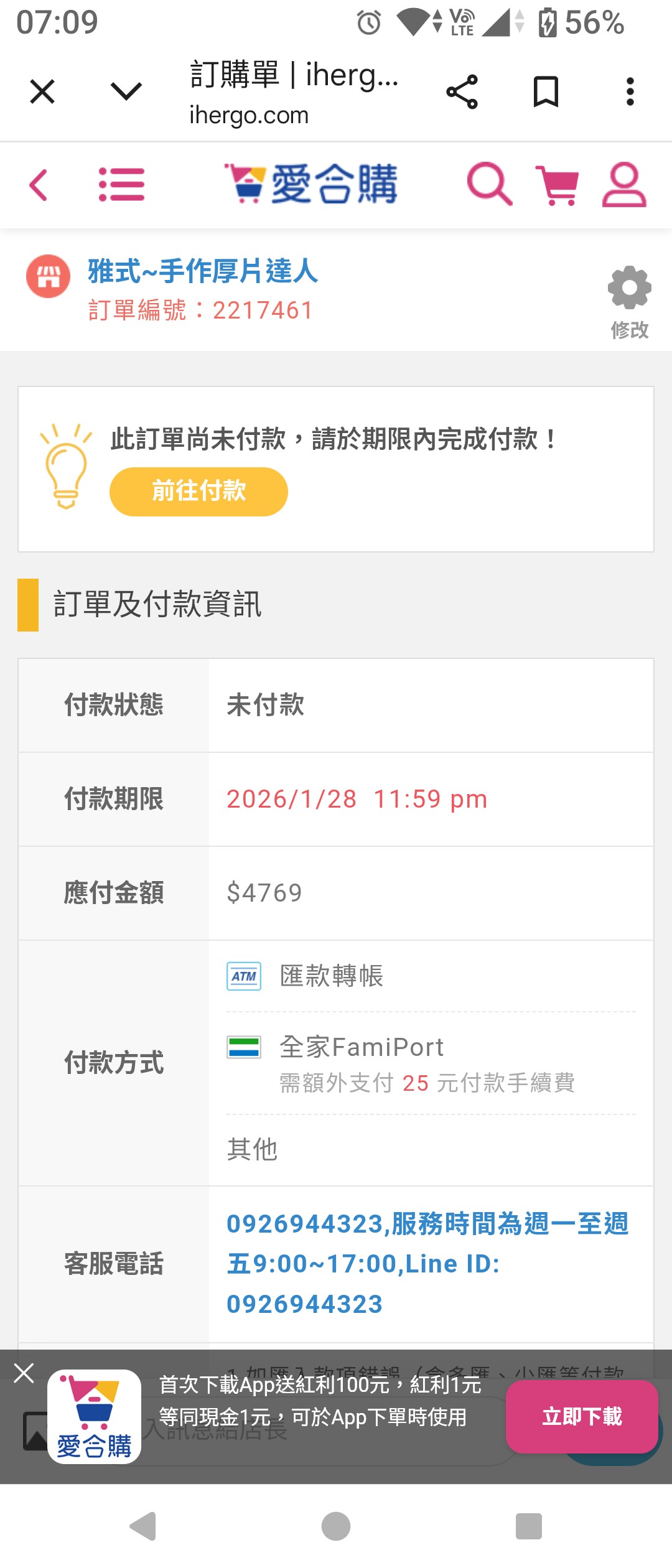672x1568 pixels.
Task: Open the 雅式~手作厚片達人 shop page
Action: point(203,271)
